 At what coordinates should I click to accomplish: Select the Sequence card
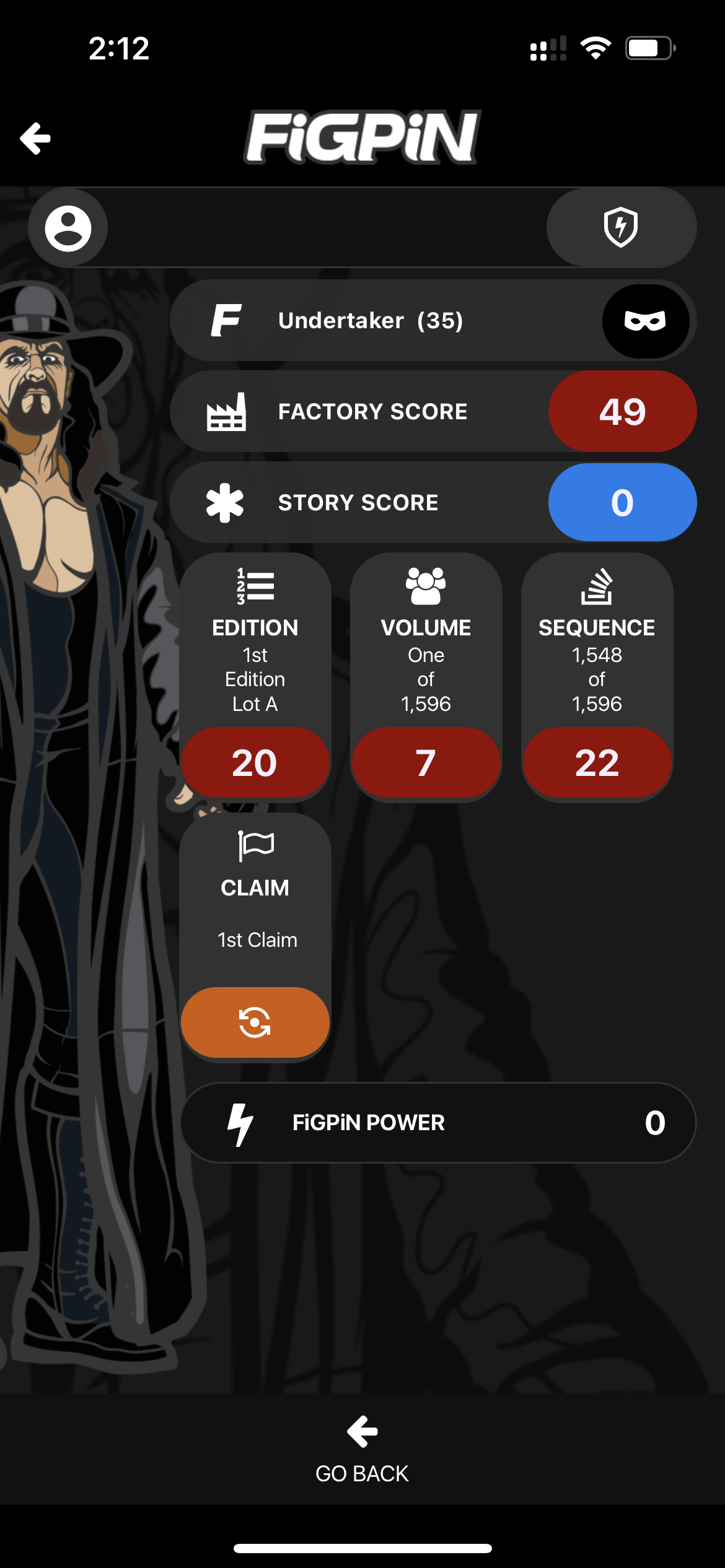pyautogui.click(x=597, y=677)
